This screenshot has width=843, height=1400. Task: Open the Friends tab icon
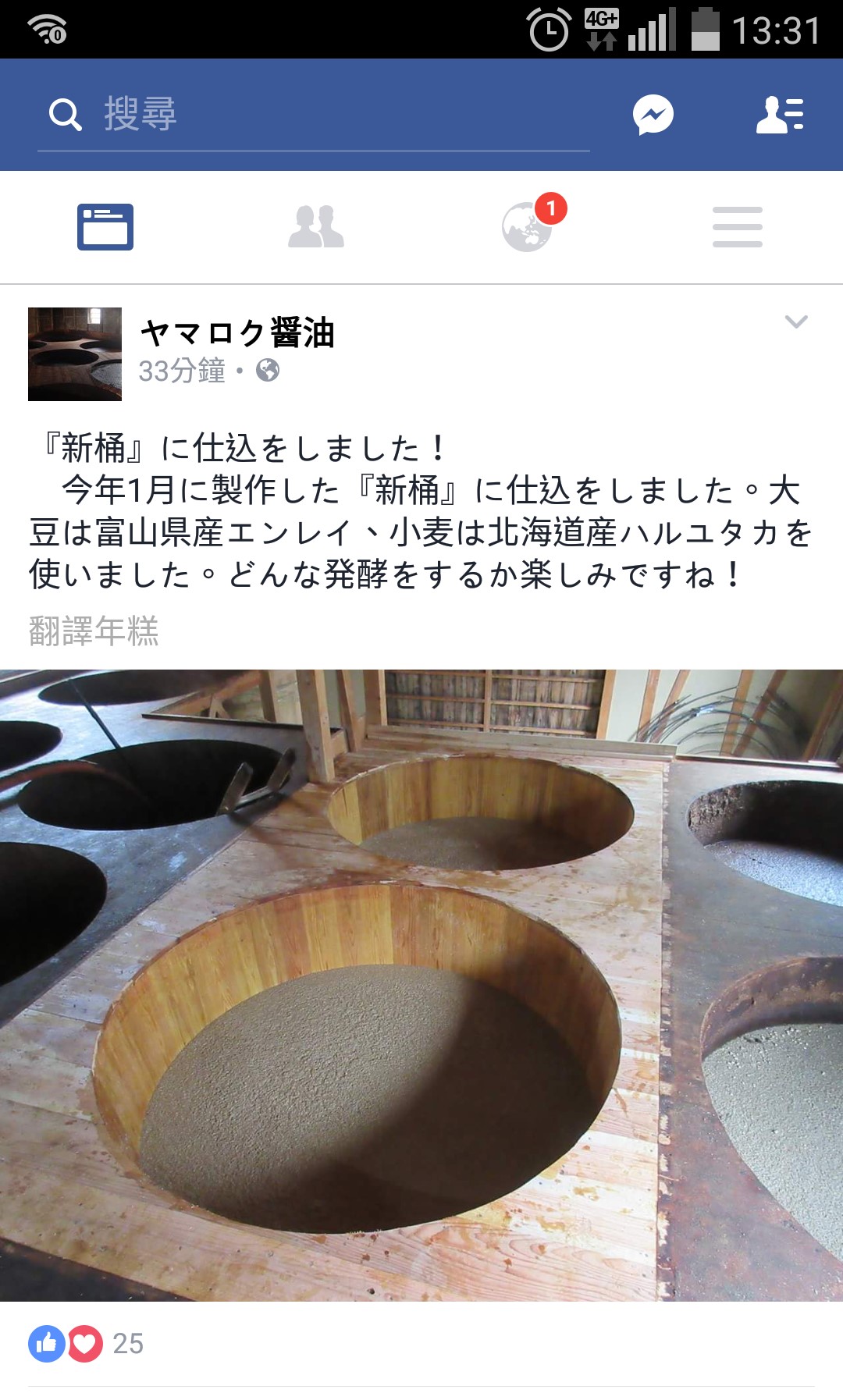(316, 226)
